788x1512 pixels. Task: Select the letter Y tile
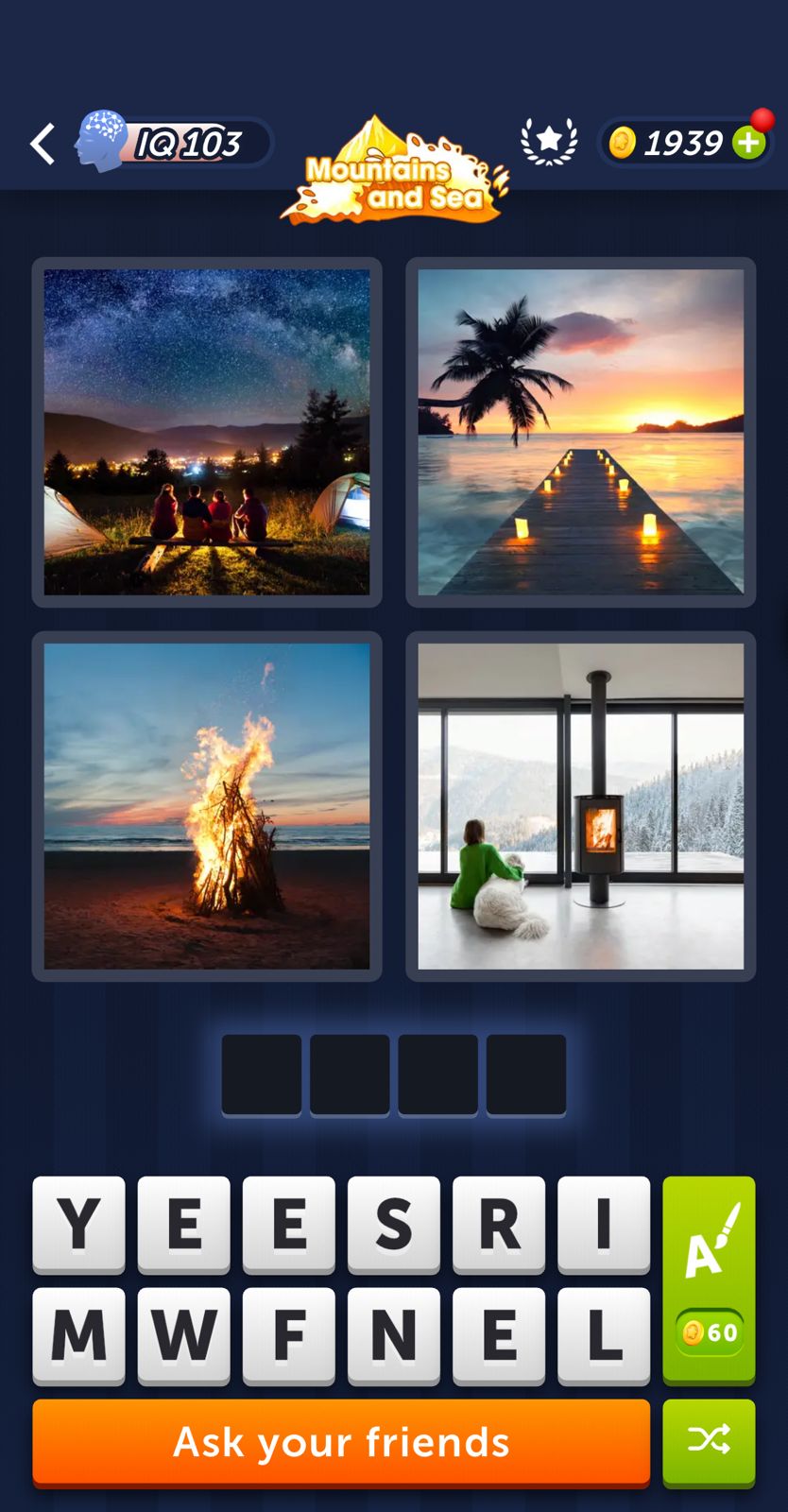point(79,1223)
